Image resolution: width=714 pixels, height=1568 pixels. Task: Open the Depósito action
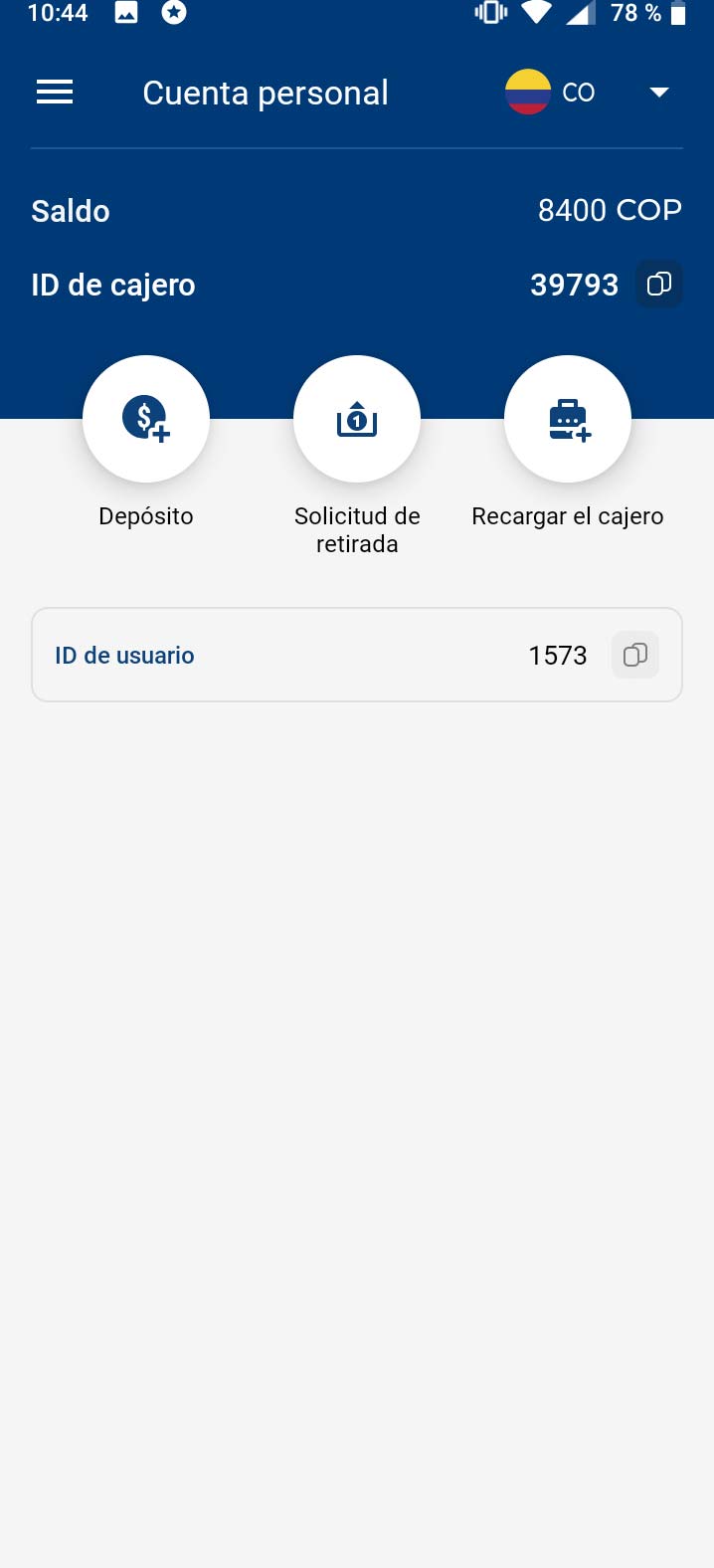146,419
